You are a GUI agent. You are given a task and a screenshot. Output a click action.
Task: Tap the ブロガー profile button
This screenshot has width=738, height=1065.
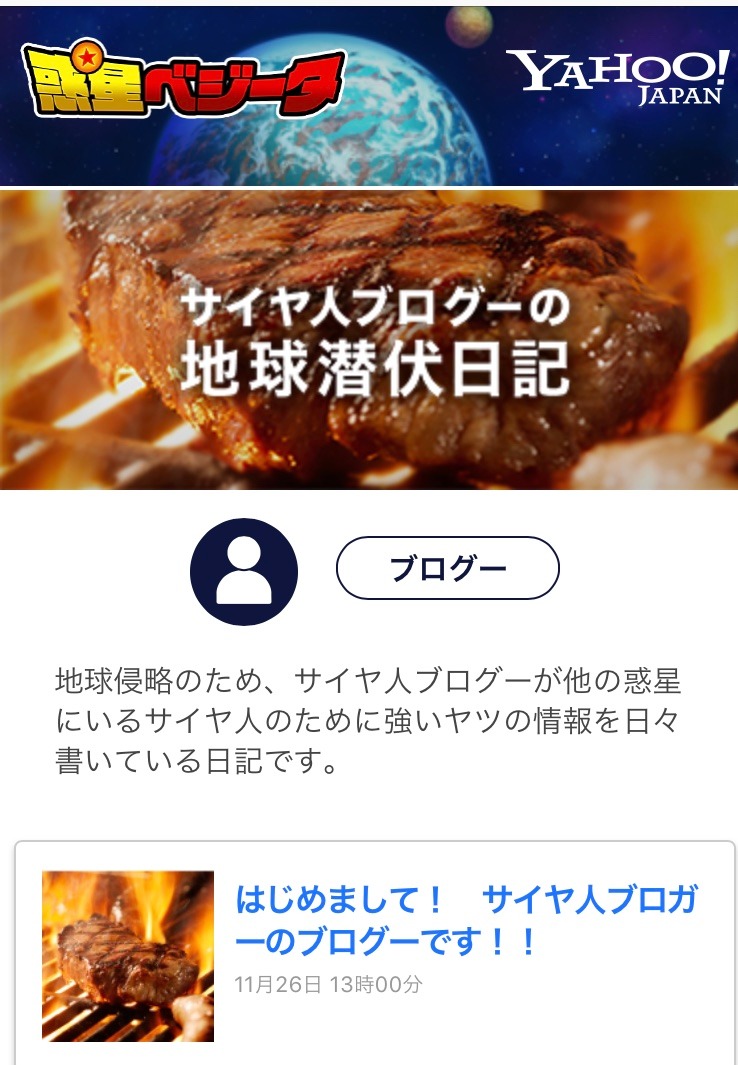coord(447,569)
